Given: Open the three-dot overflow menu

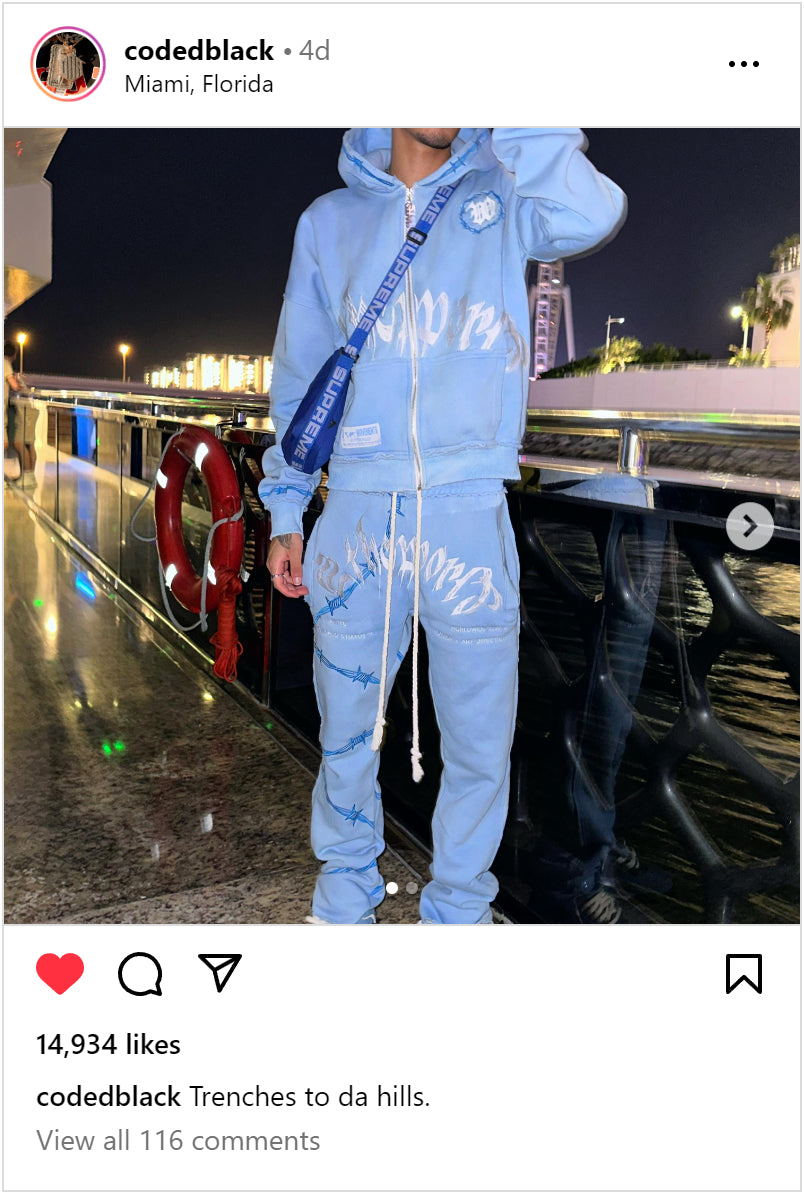Looking at the screenshot, I should click(x=743, y=64).
